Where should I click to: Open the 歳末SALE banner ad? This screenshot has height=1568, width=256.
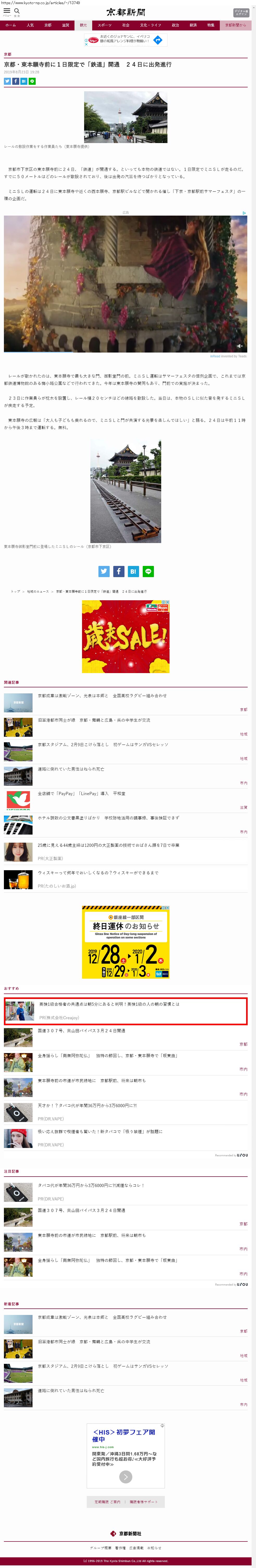coord(126,636)
